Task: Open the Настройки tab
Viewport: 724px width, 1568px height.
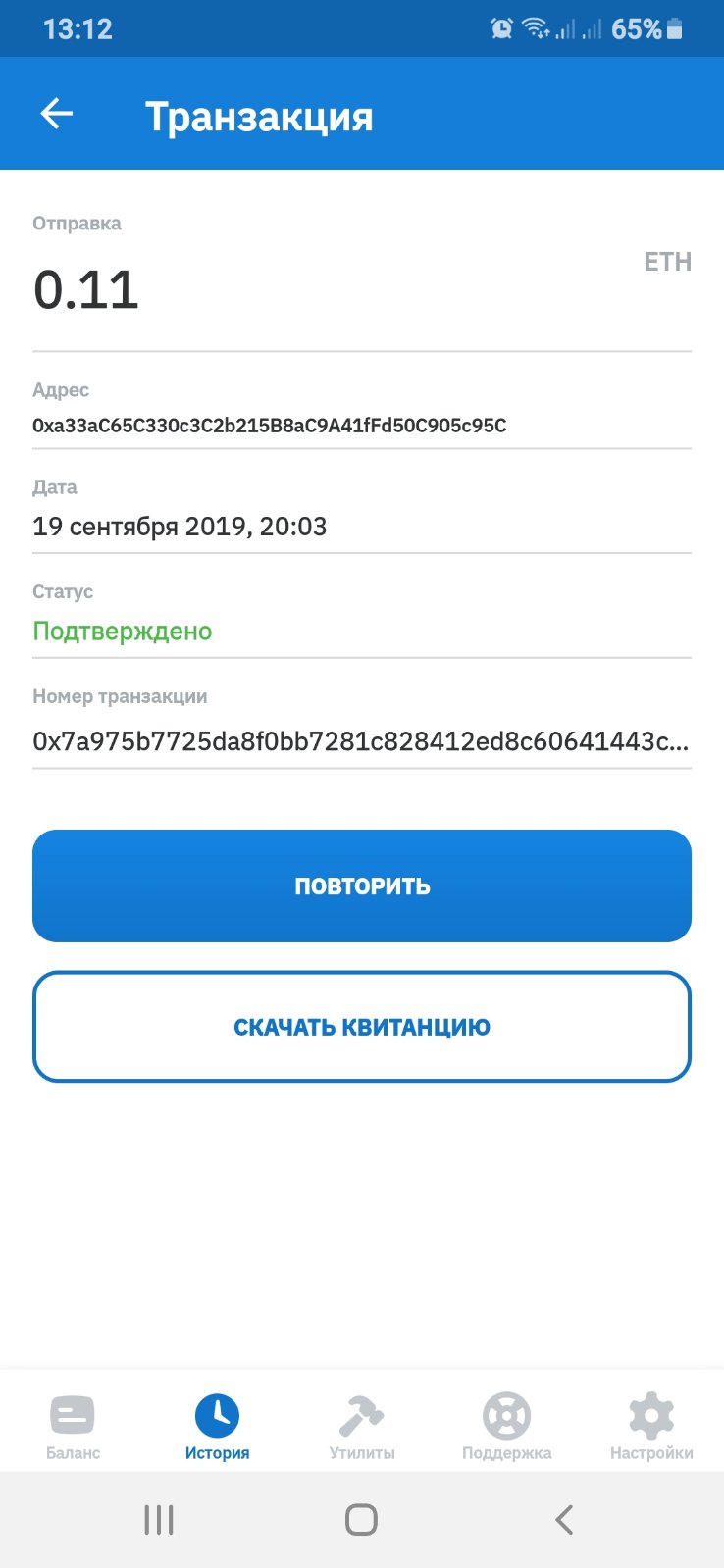Action: coord(651,1428)
